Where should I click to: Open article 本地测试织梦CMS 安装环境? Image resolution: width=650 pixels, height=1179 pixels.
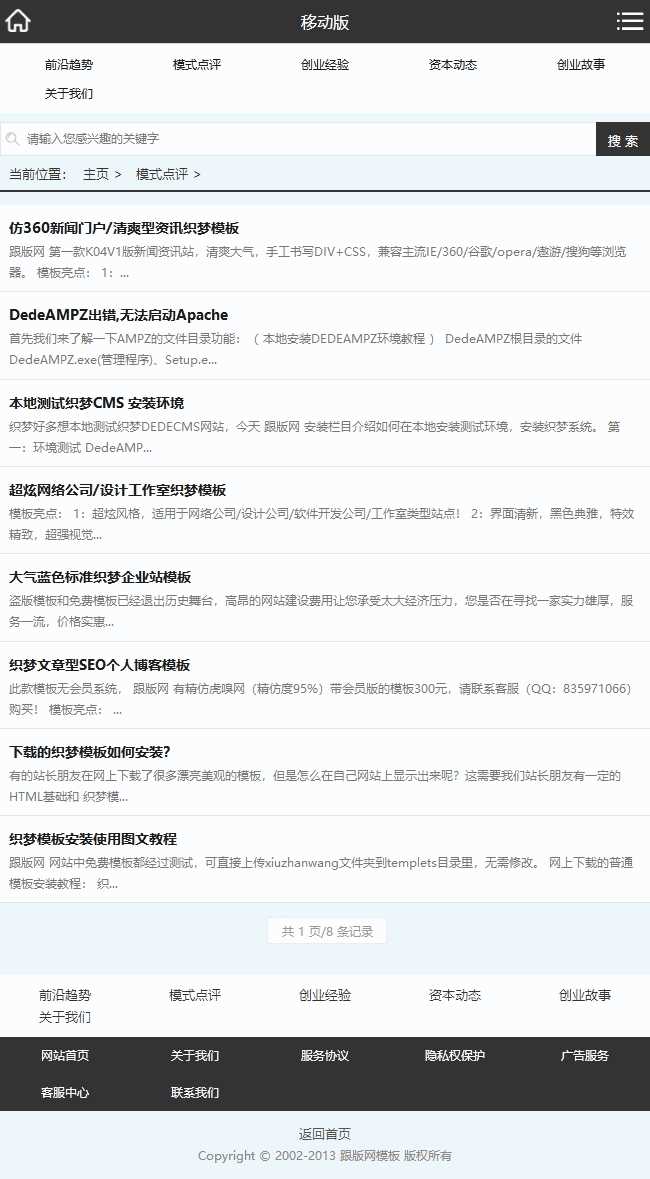[96, 403]
